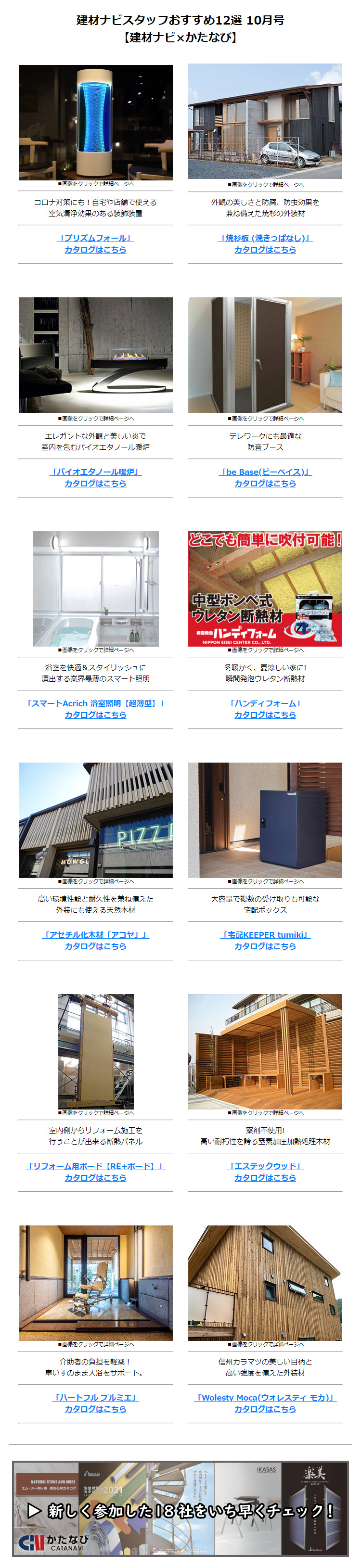The width and height of the screenshot is (361, 1568).
Task: Open the バイオエタノール暖炉 catalog link
Action: pyautogui.click(x=96, y=477)
